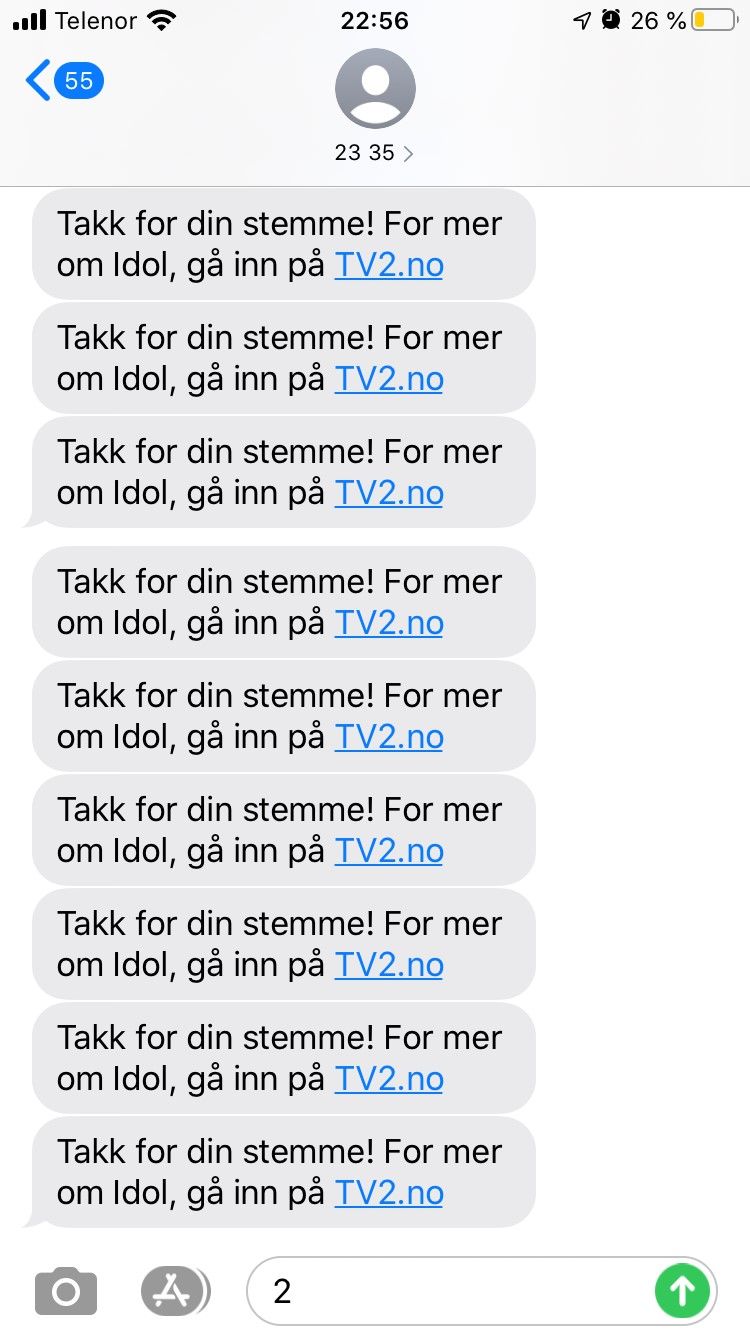
Task: Open the camera to attach a photo
Action: [x=66, y=1291]
